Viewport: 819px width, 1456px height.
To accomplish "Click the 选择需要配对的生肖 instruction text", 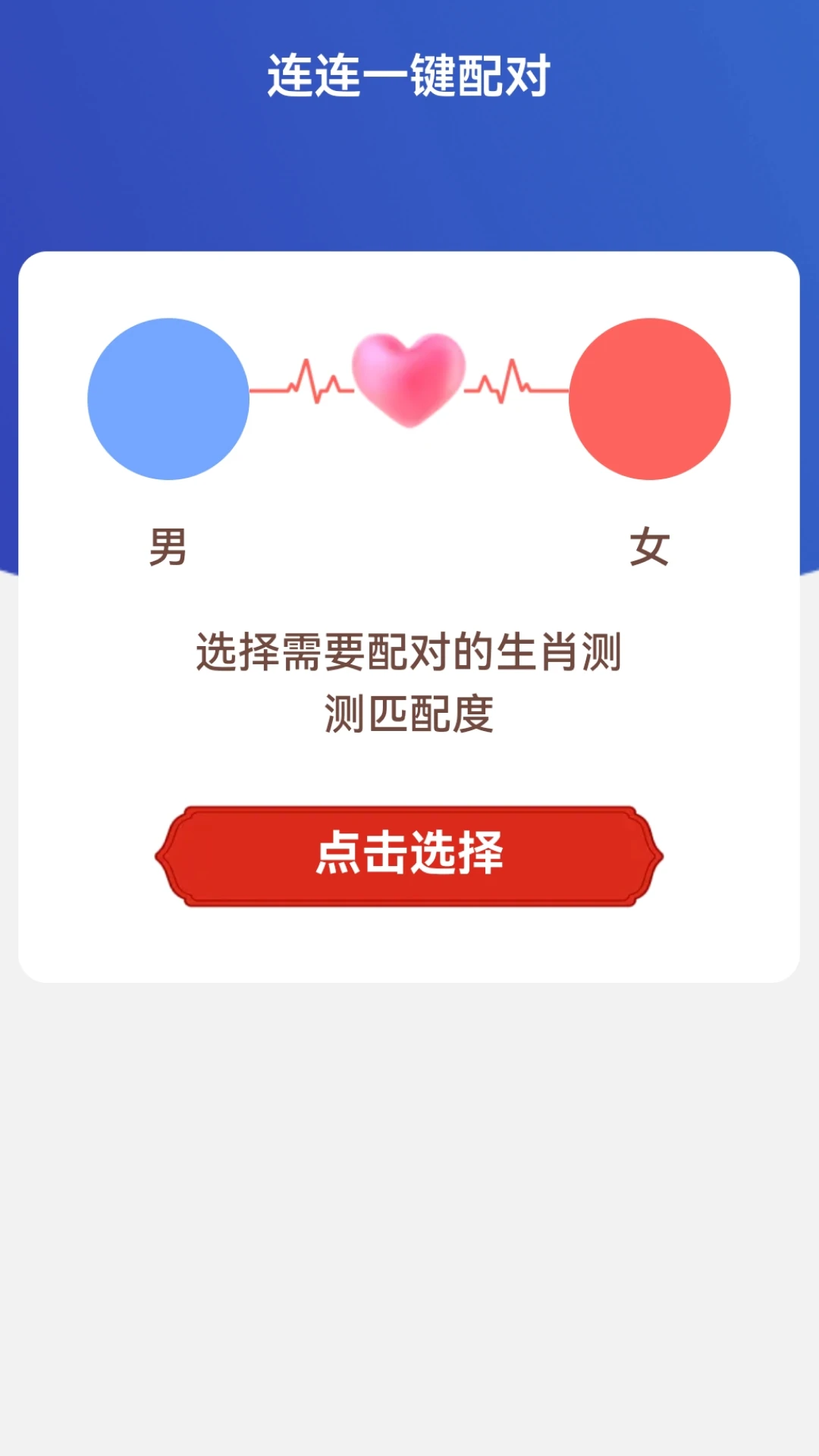I will (409, 679).
